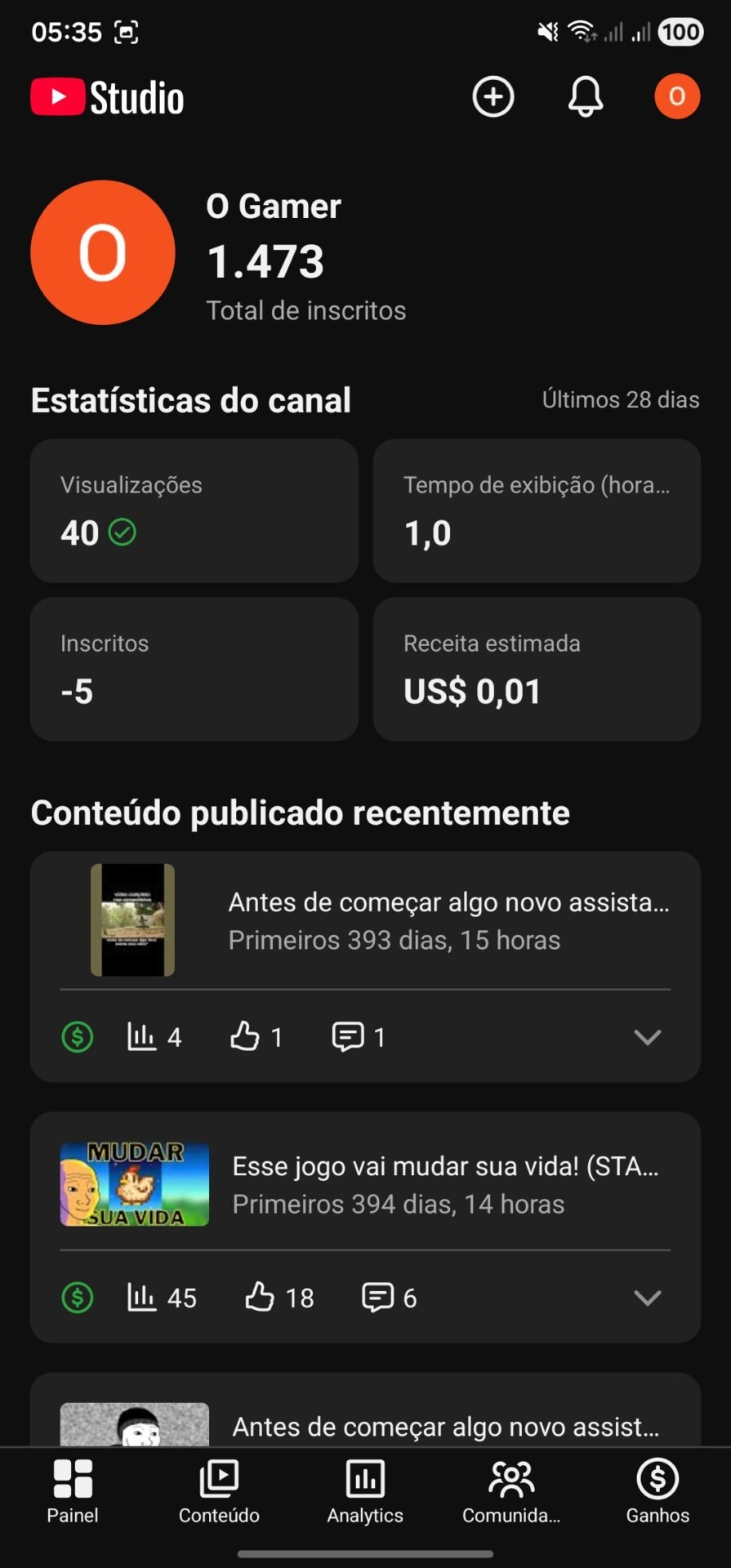The image size is (731, 1568).
Task: Expand details of the first video with chevron
Action: (x=647, y=1036)
